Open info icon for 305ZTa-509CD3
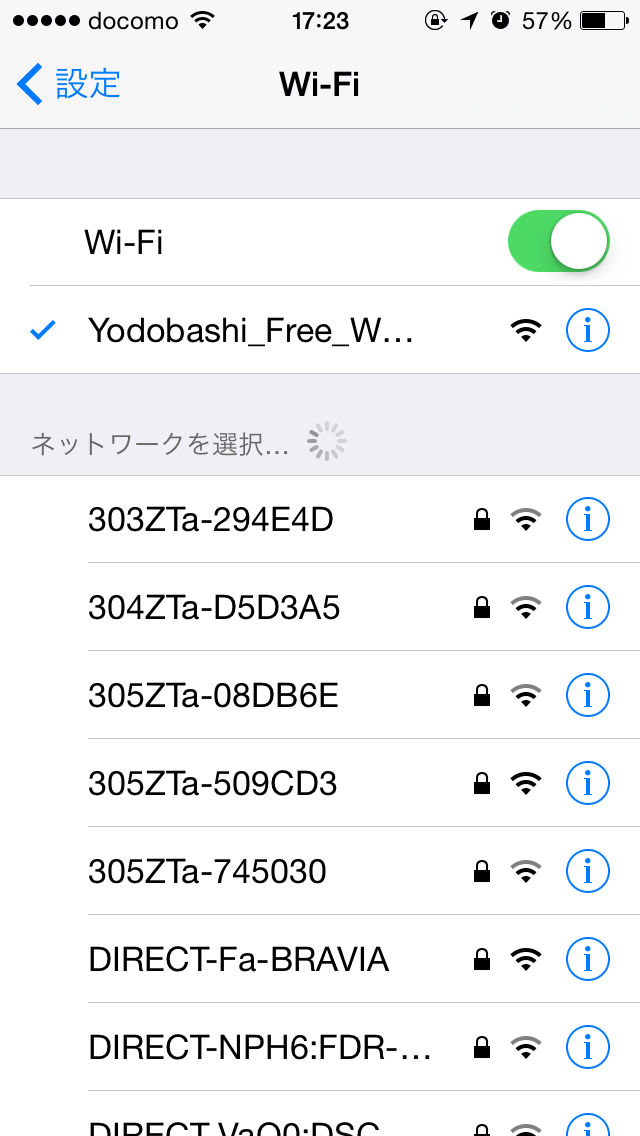The width and height of the screenshot is (640, 1136). [x=587, y=783]
